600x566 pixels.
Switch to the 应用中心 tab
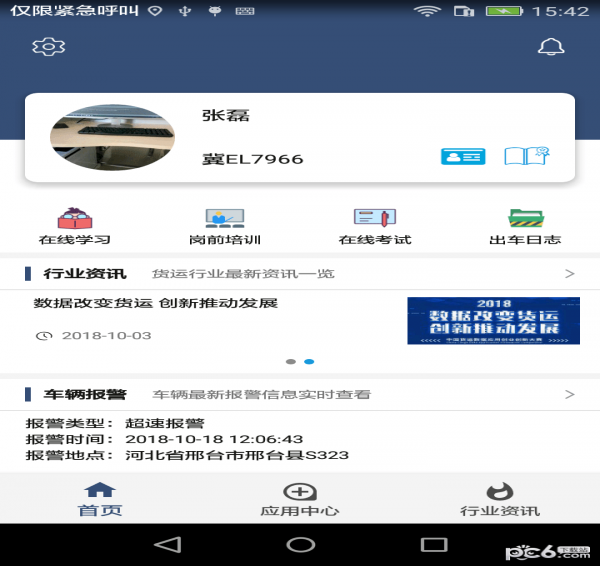click(x=300, y=499)
